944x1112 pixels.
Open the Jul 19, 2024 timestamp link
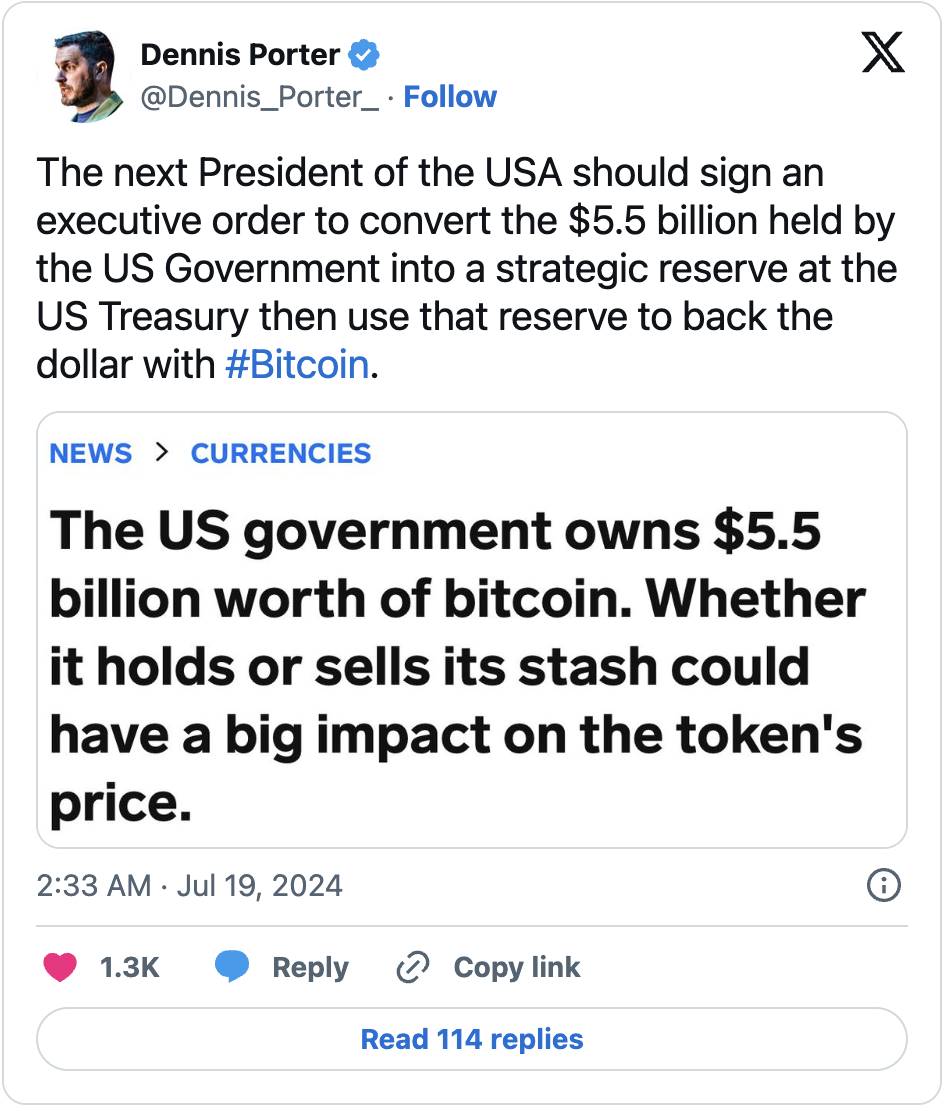point(189,885)
